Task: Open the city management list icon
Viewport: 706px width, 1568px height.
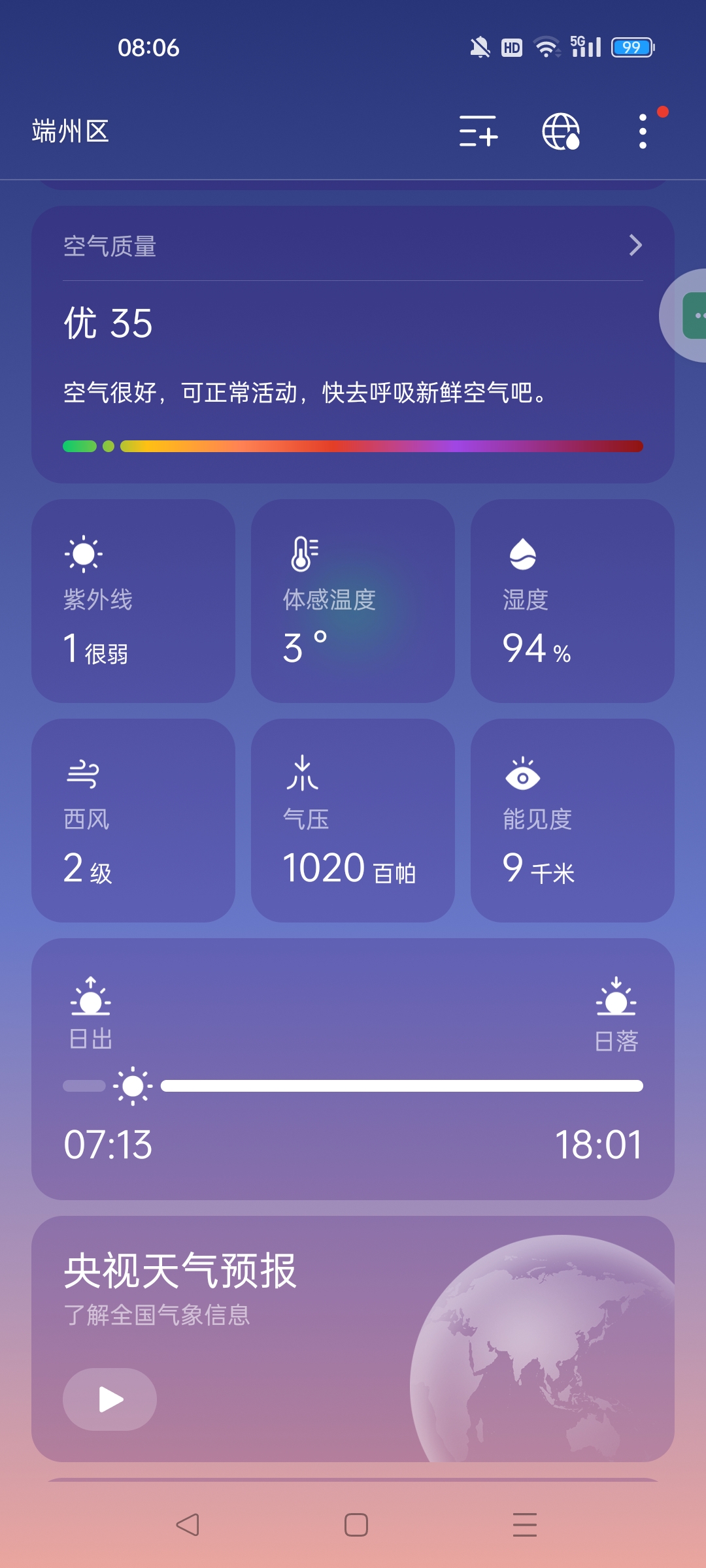Action: (479, 131)
